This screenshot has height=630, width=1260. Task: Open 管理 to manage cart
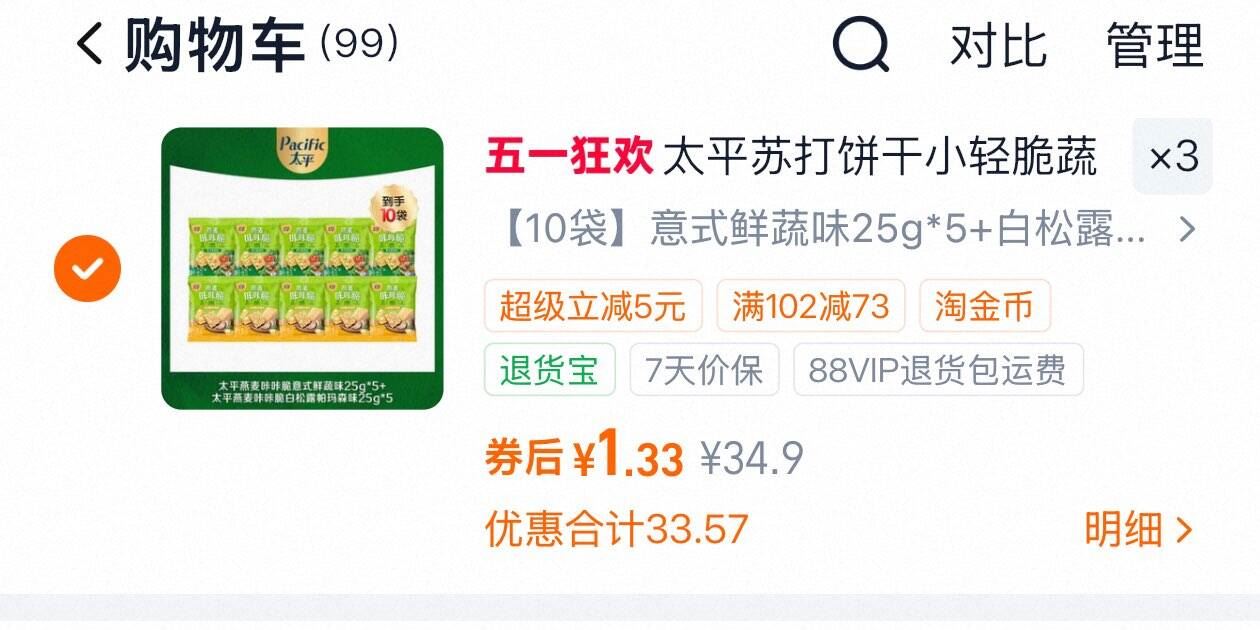tap(1155, 46)
